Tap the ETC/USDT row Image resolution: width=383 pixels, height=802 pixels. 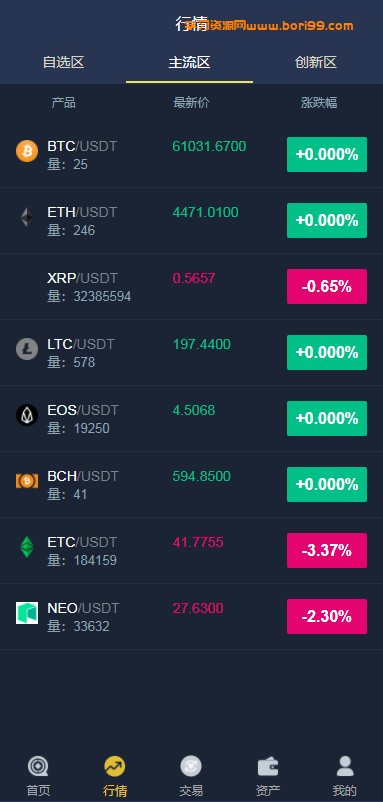tap(191, 550)
